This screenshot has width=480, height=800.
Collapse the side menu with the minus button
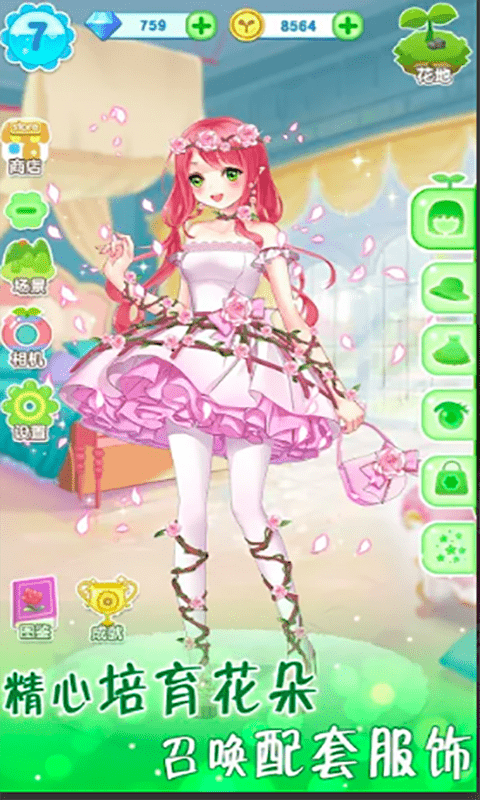pos(26,210)
